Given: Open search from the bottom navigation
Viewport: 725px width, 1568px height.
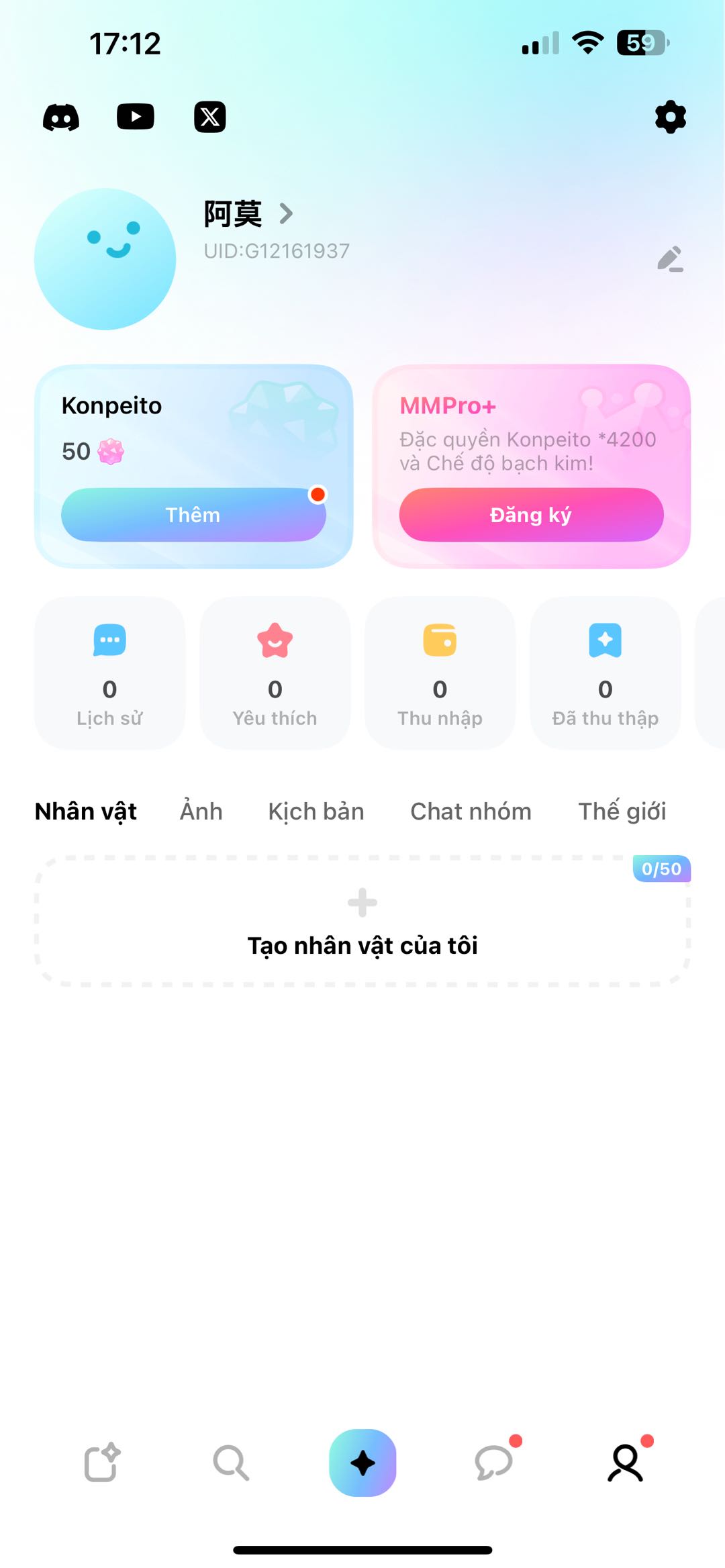Looking at the screenshot, I should coord(231,1463).
